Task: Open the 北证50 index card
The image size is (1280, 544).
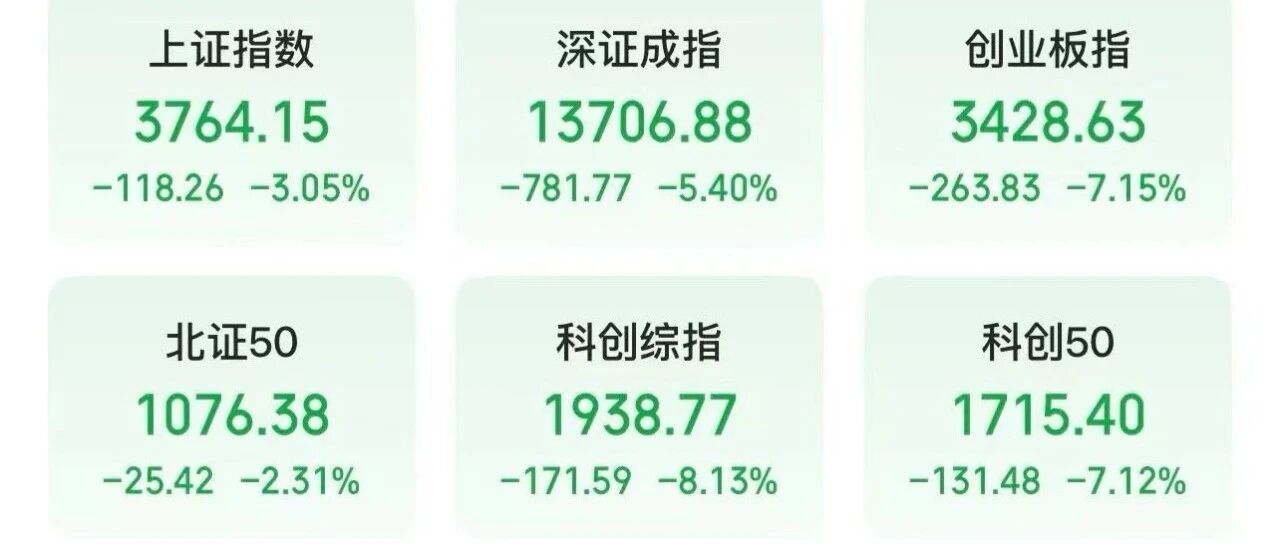Action: 231,407
